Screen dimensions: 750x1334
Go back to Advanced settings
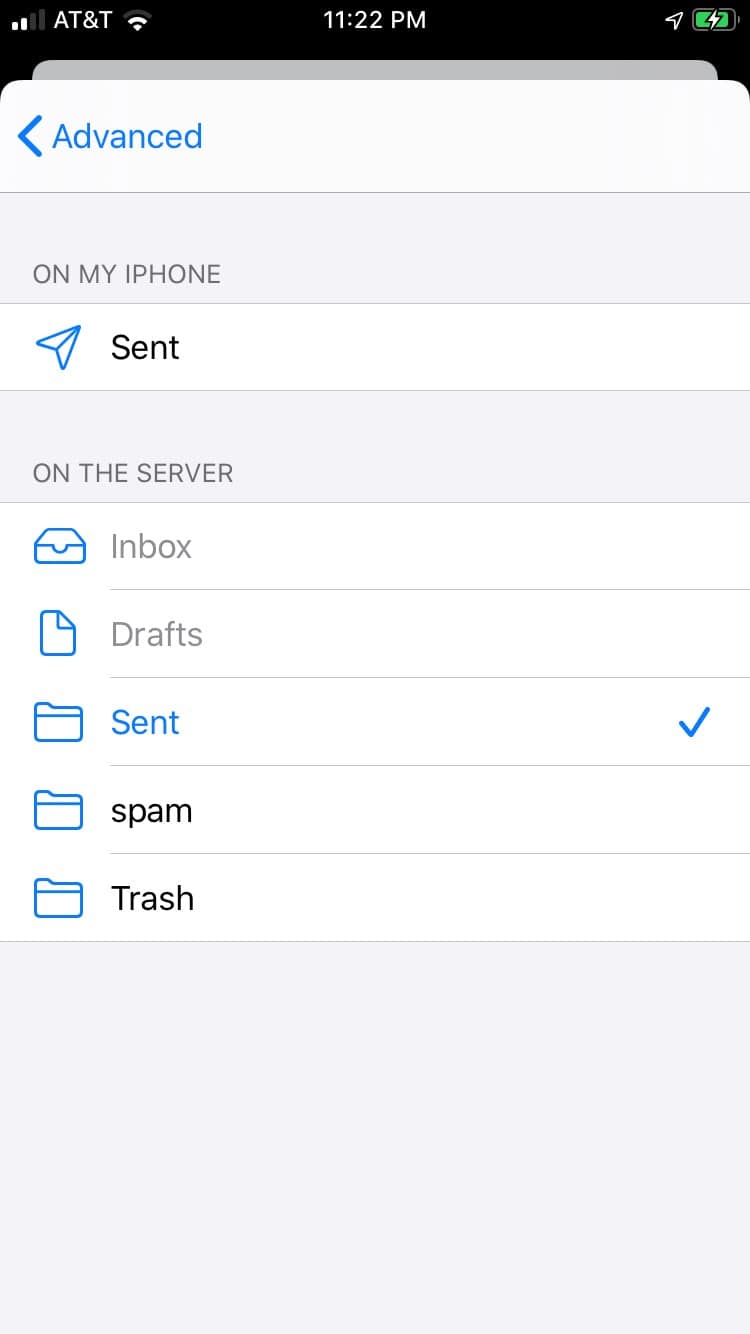[110, 136]
